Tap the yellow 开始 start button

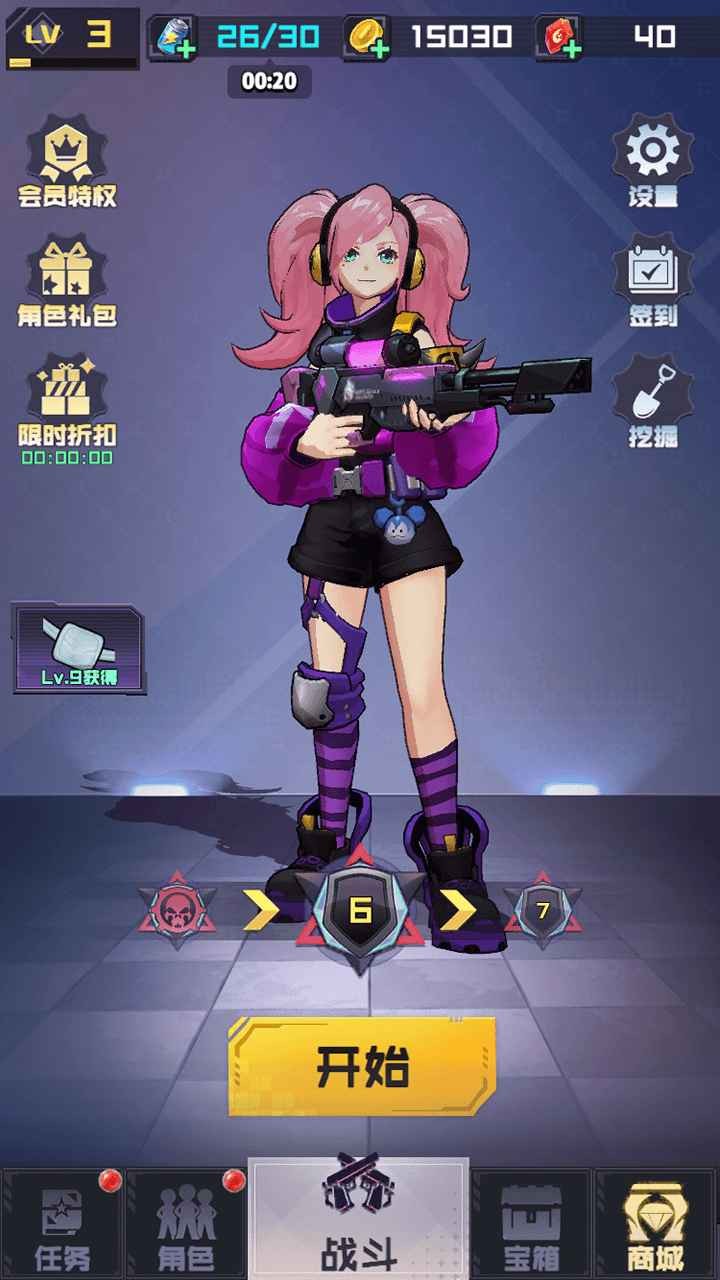coord(361,1067)
